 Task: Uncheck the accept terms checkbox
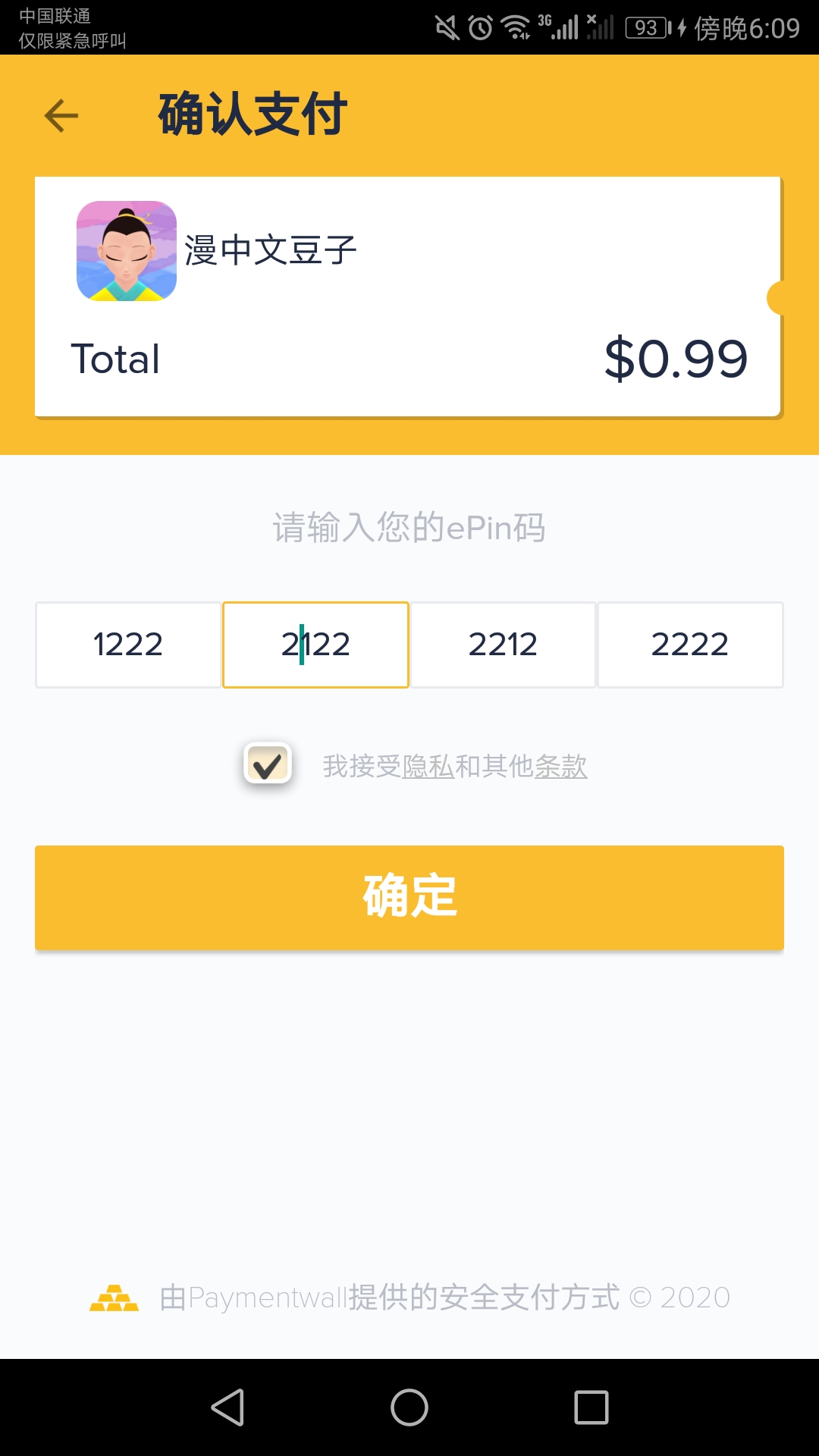pos(268,764)
